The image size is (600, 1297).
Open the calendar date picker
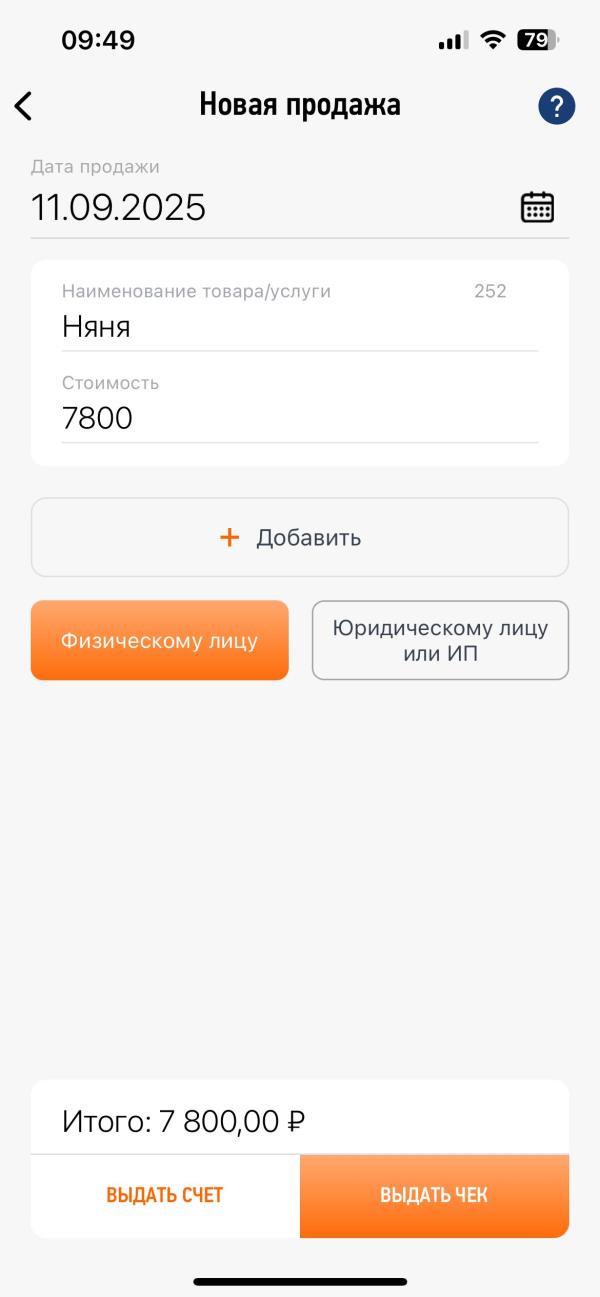537,207
